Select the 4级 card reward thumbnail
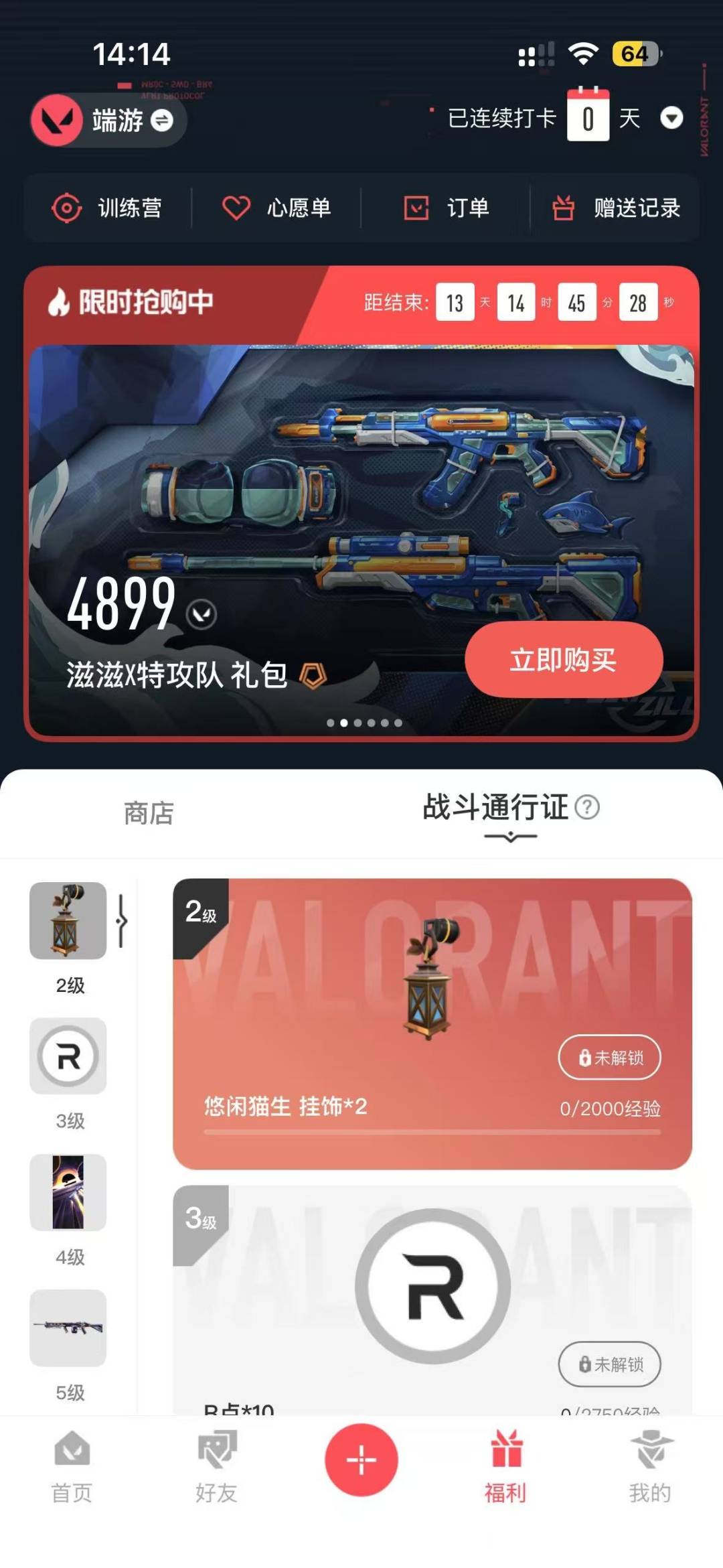 pos(68,1192)
